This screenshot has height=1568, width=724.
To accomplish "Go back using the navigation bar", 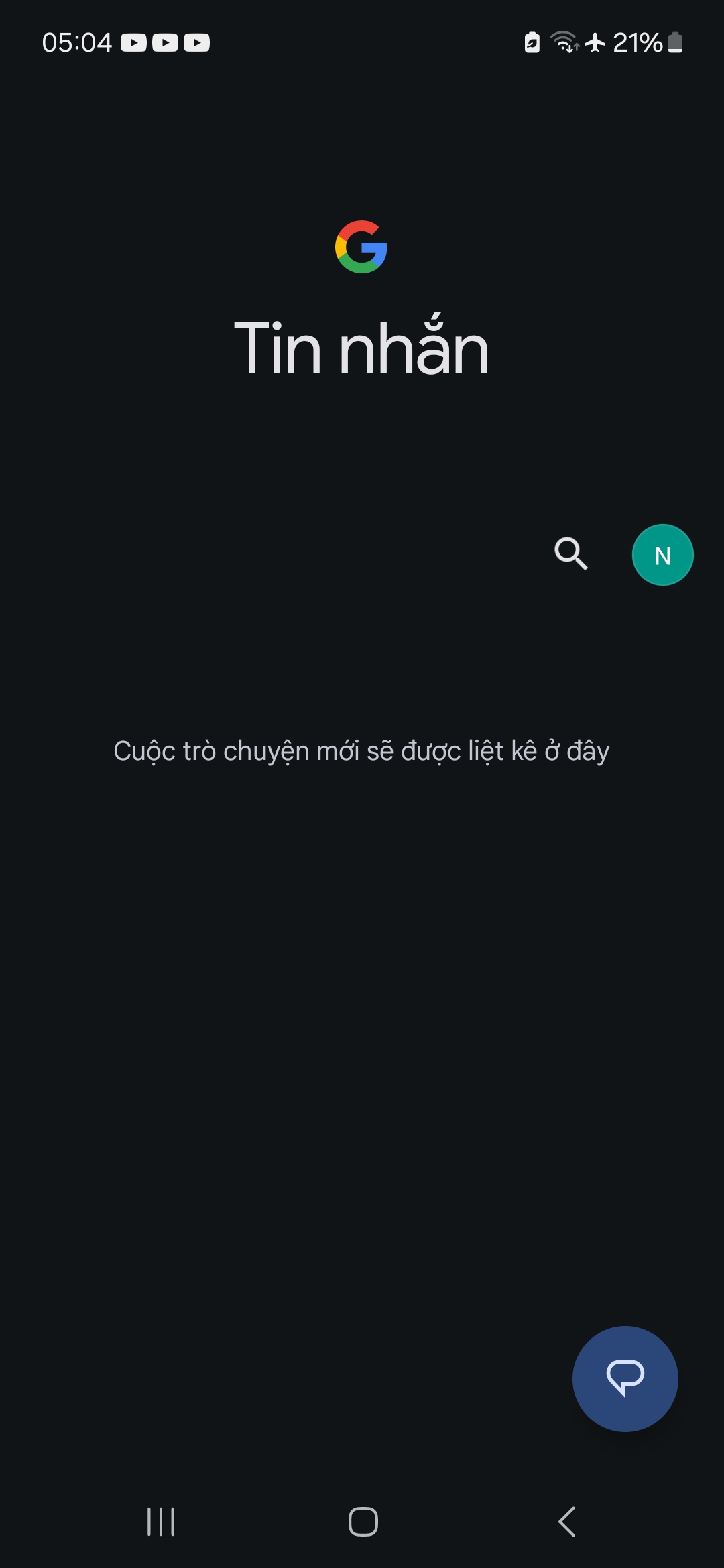I will coord(567,1521).
